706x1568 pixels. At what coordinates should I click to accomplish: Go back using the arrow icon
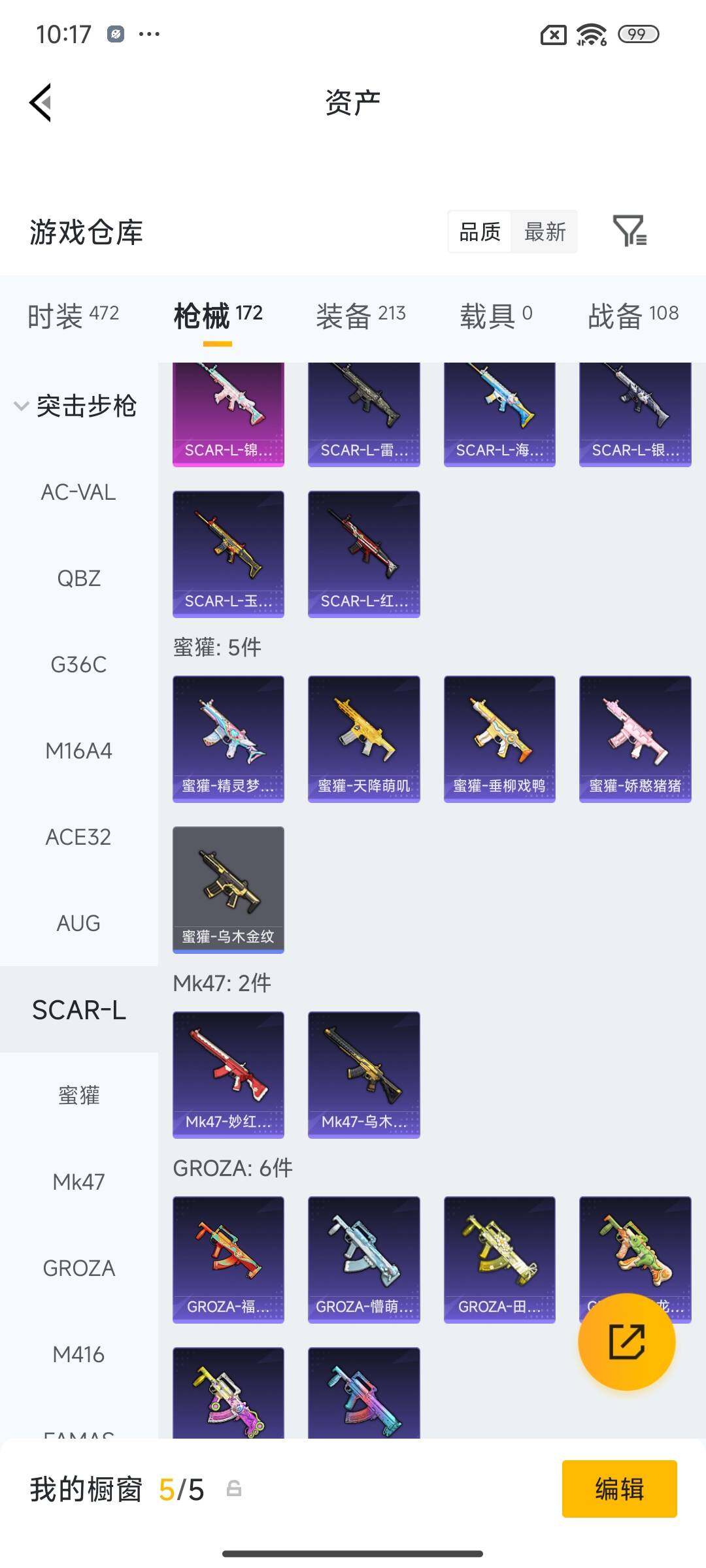pos(41,103)
